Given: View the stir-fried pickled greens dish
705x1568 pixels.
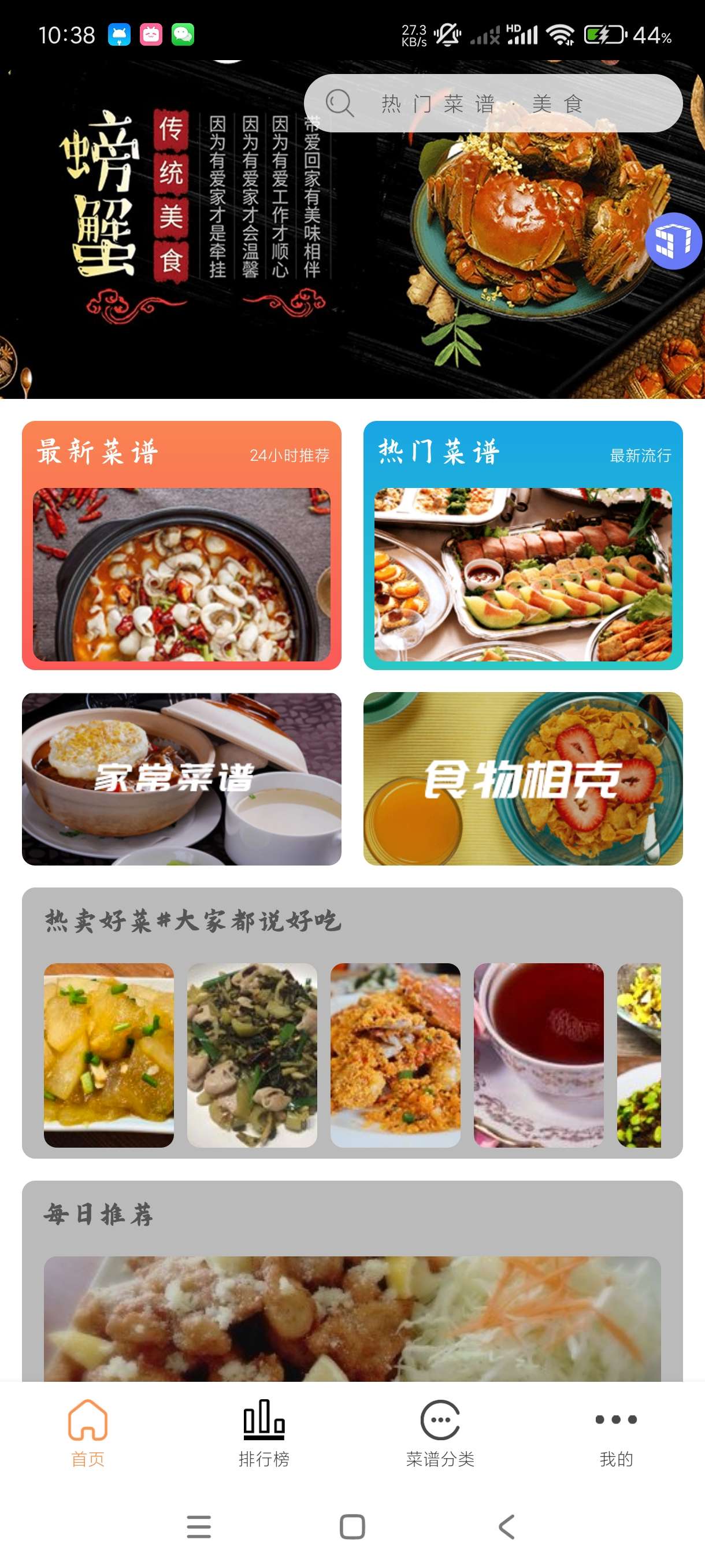Looking at the screenshot, I should coord(252,1054).
